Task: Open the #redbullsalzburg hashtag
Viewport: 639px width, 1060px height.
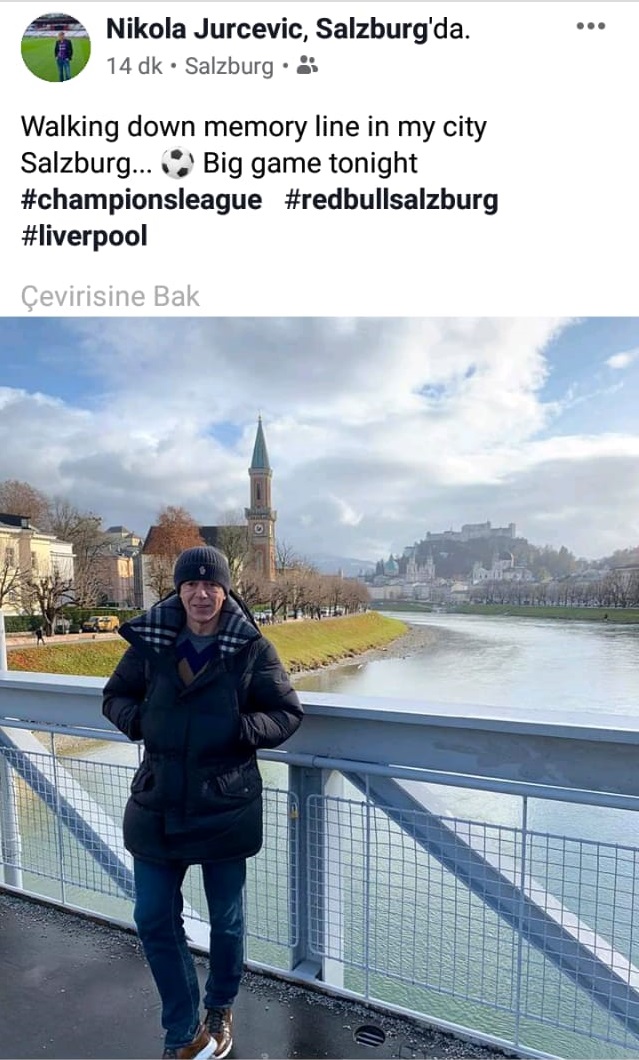Action: (390, 199)
